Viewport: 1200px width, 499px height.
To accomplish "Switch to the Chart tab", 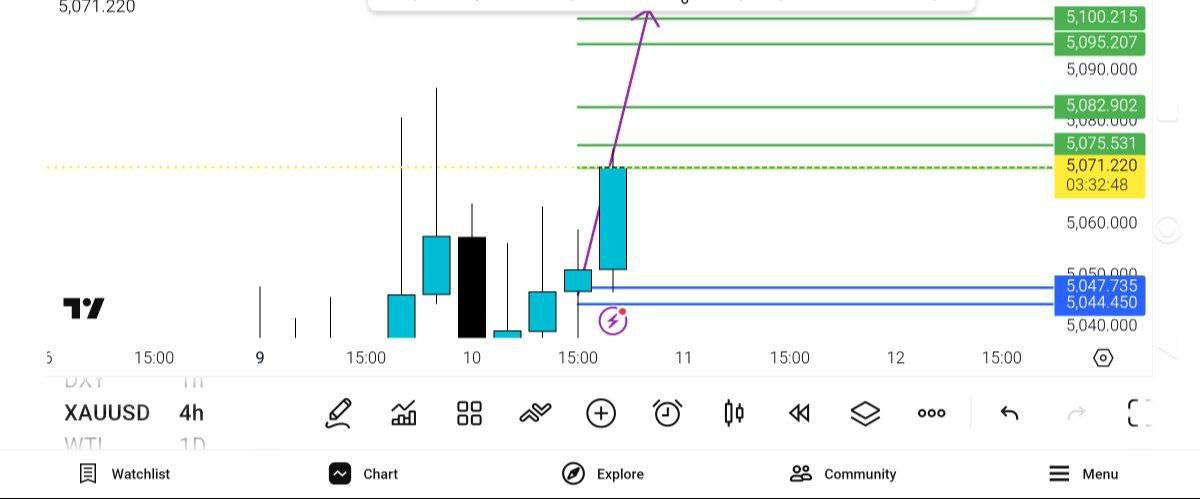I will tap(364, 474).
